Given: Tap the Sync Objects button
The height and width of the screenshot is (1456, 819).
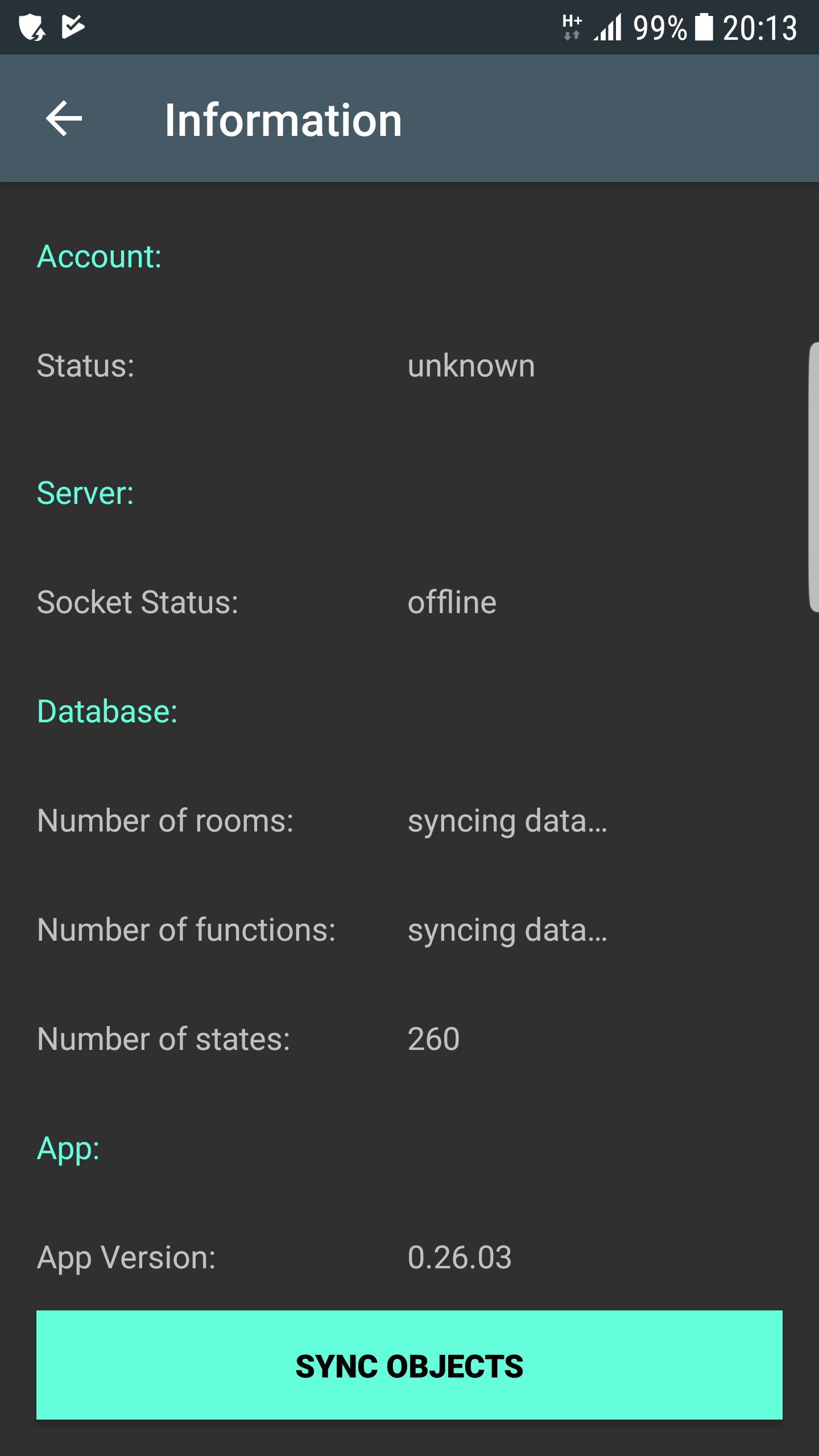Looking at the screenshot, I should [x=409, y=1365].
